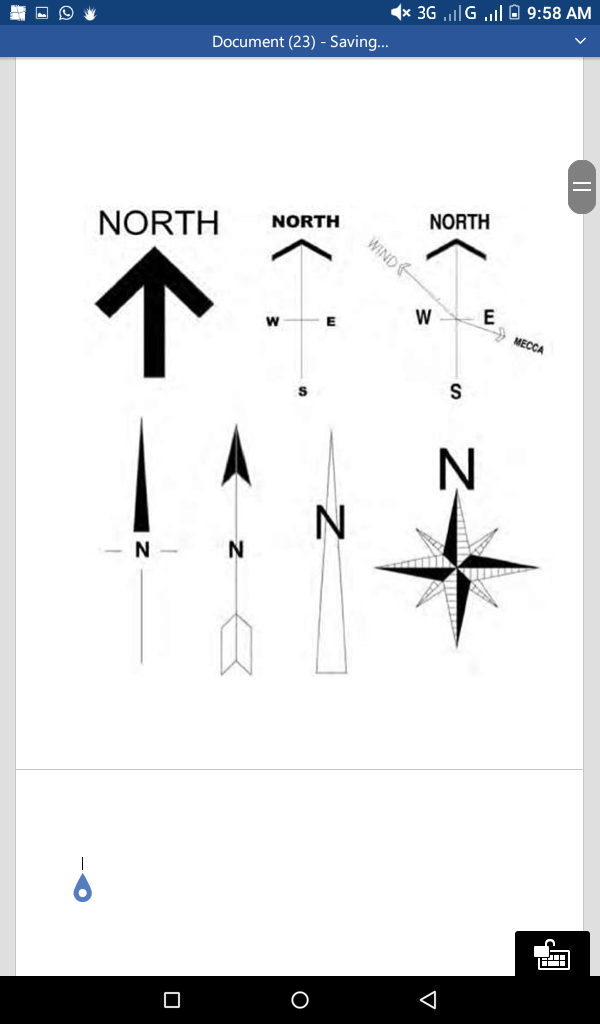Open recent apps from the navigation bar
This screenshot has height=1024, width=600.
[x=172, y=999]
